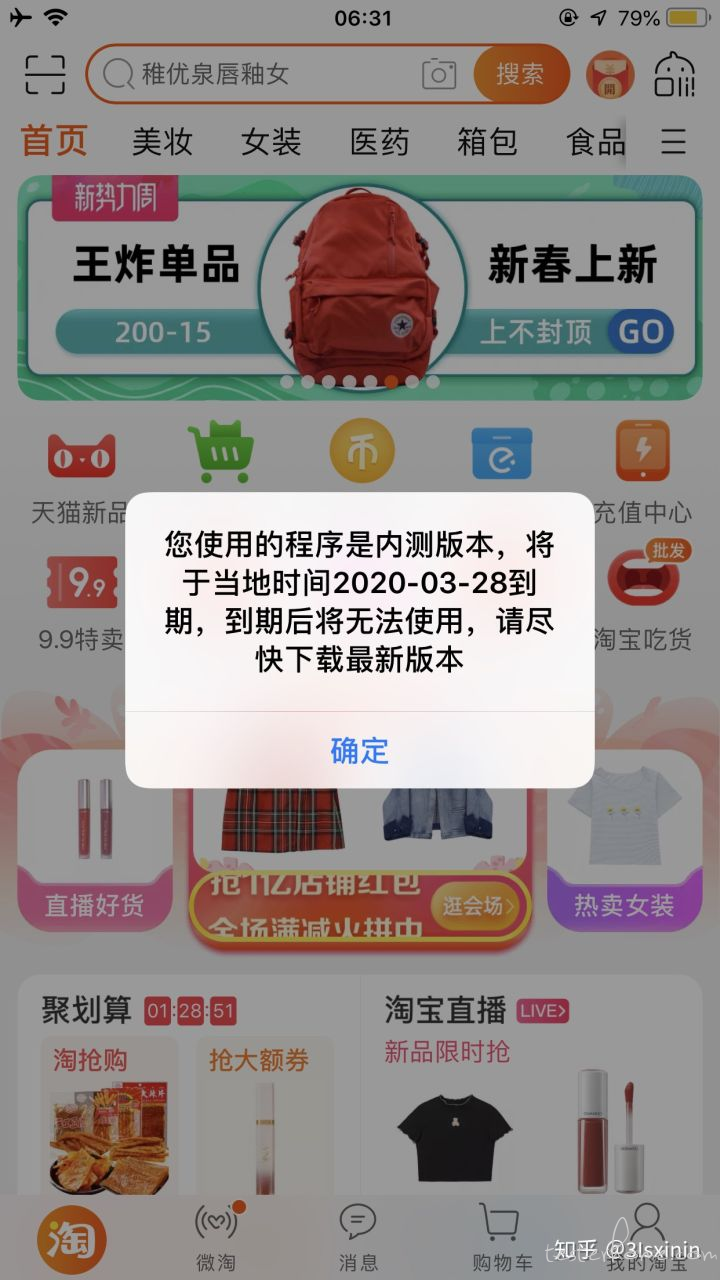Open the category list menu icon
This screenshot has height=1280, width=720.
tap(674, 142)
